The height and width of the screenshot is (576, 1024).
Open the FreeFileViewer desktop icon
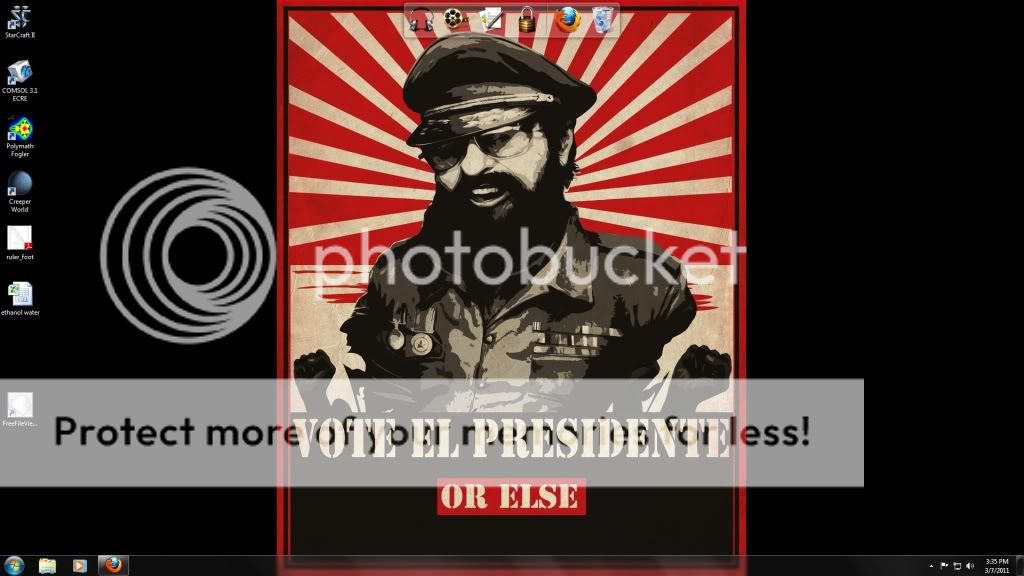pos(19,405)
